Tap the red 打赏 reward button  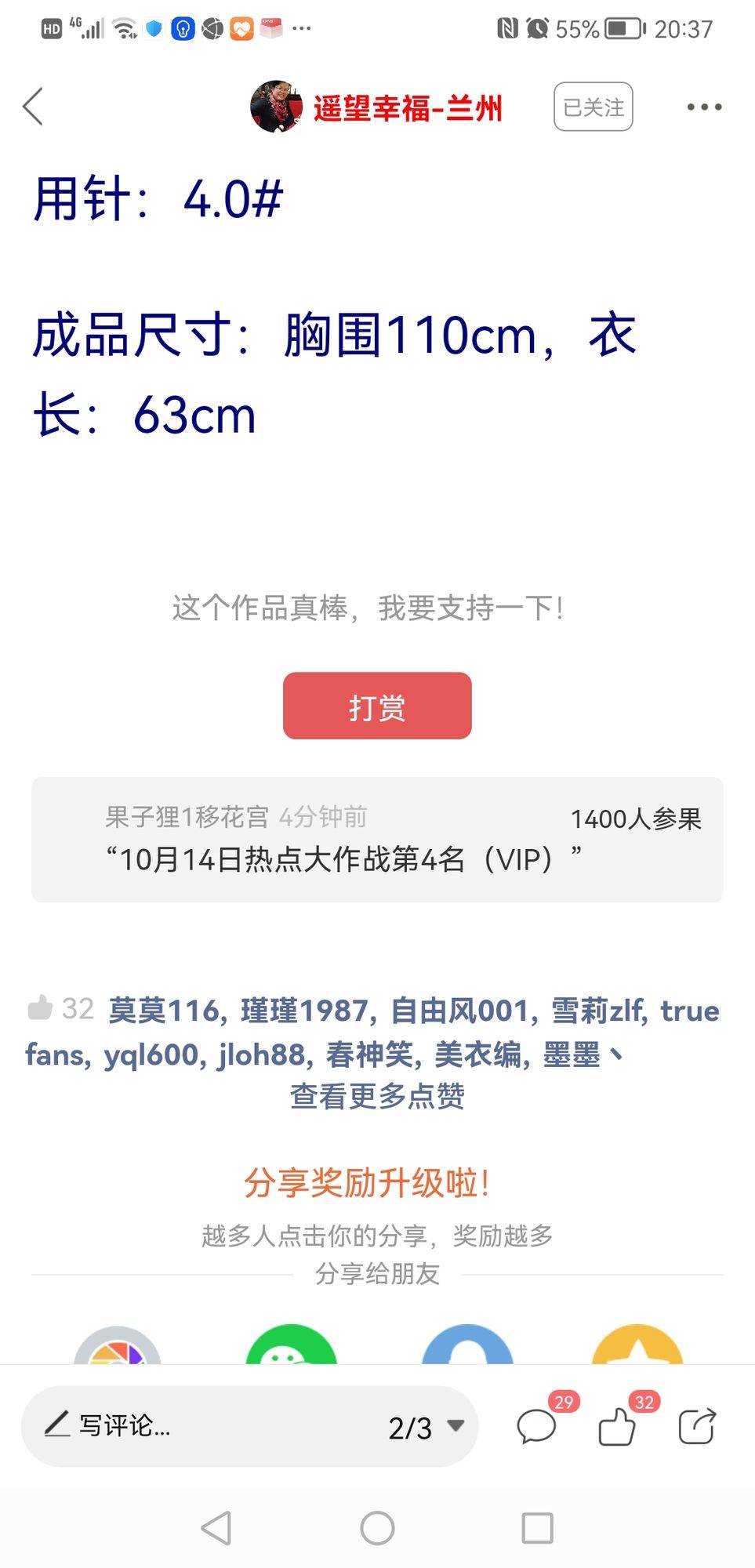377,706
